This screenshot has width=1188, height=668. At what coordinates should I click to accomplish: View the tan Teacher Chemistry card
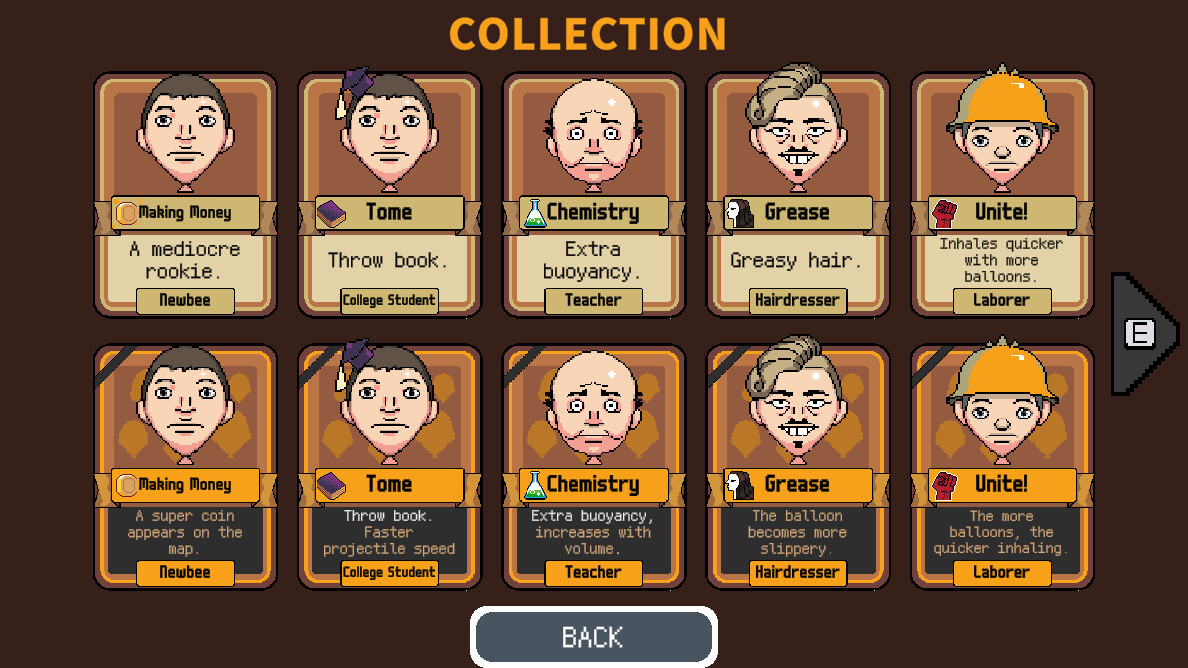coord(593,195)
